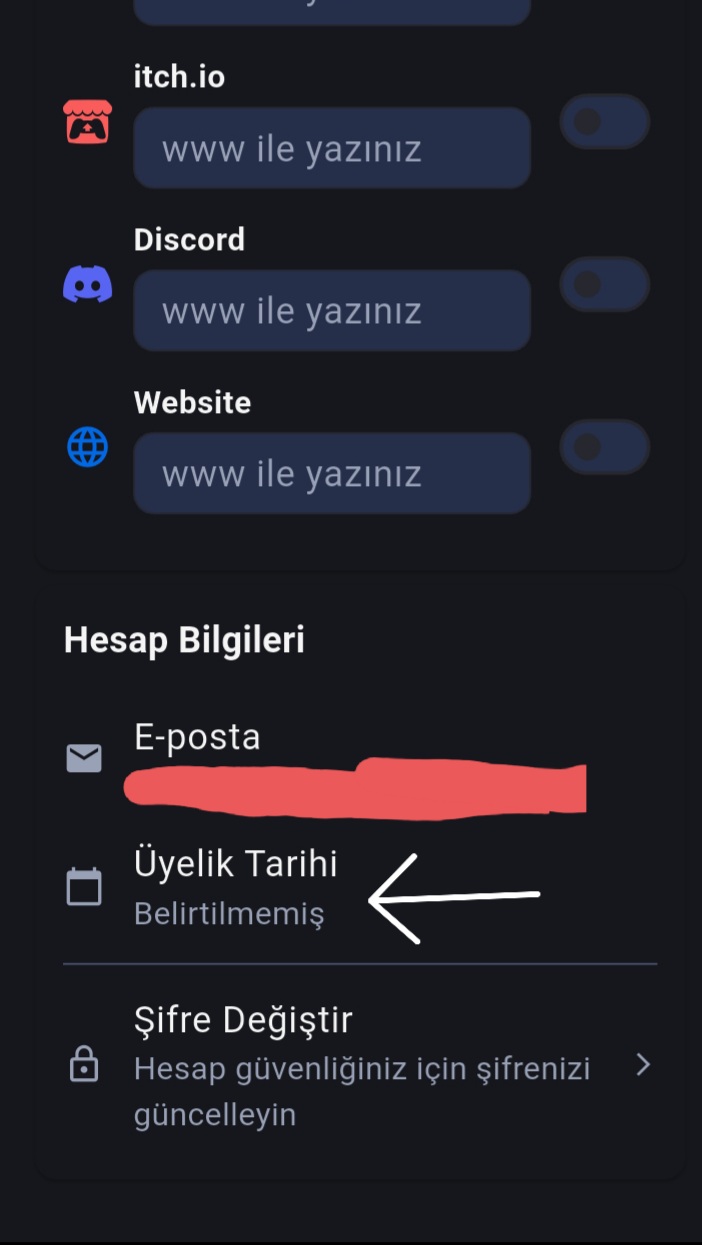
Task: Turn on the Discord switch
Action: coord(604,285)
